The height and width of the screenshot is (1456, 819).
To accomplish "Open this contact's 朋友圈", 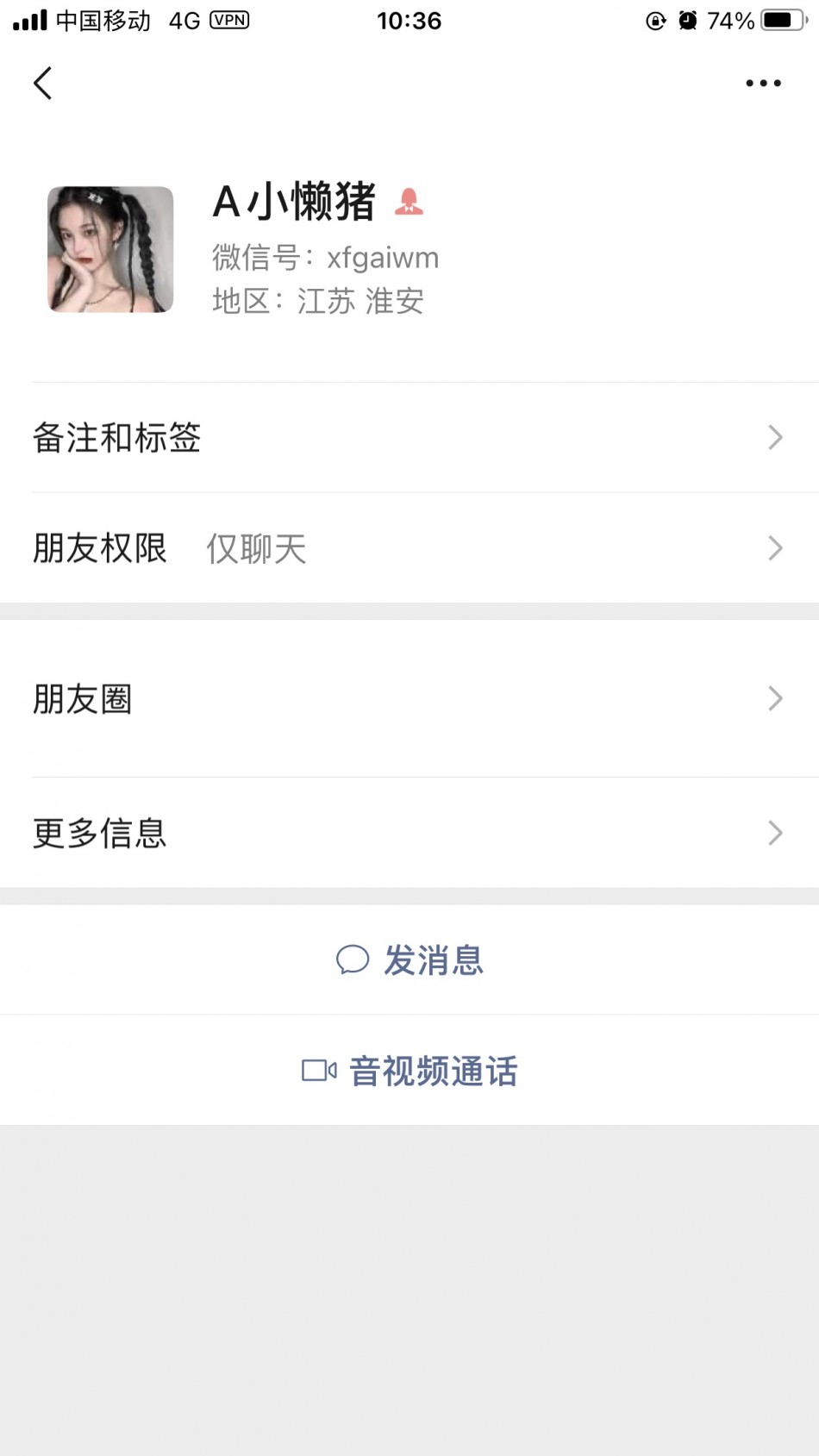I will [409, 699].
